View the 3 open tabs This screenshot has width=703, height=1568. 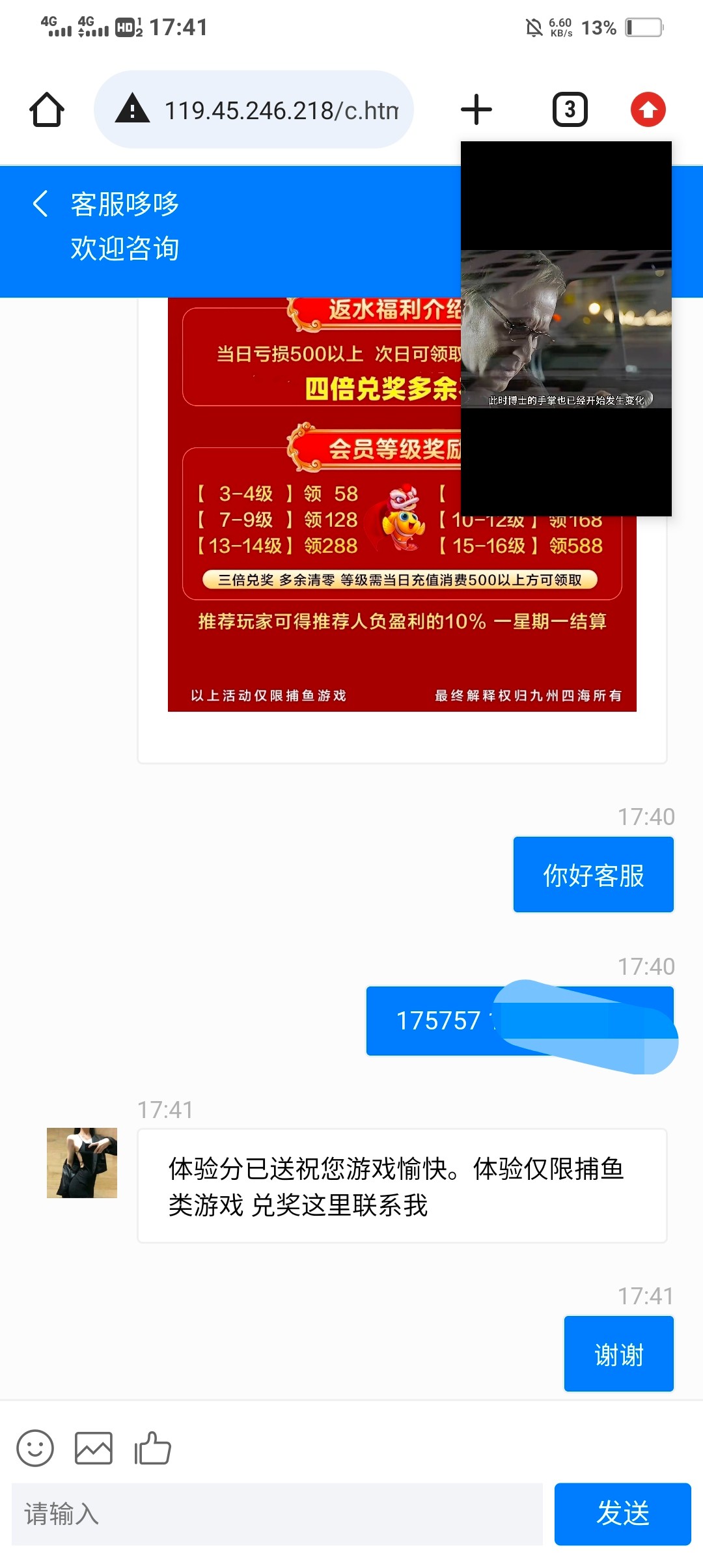coord(570,109)
